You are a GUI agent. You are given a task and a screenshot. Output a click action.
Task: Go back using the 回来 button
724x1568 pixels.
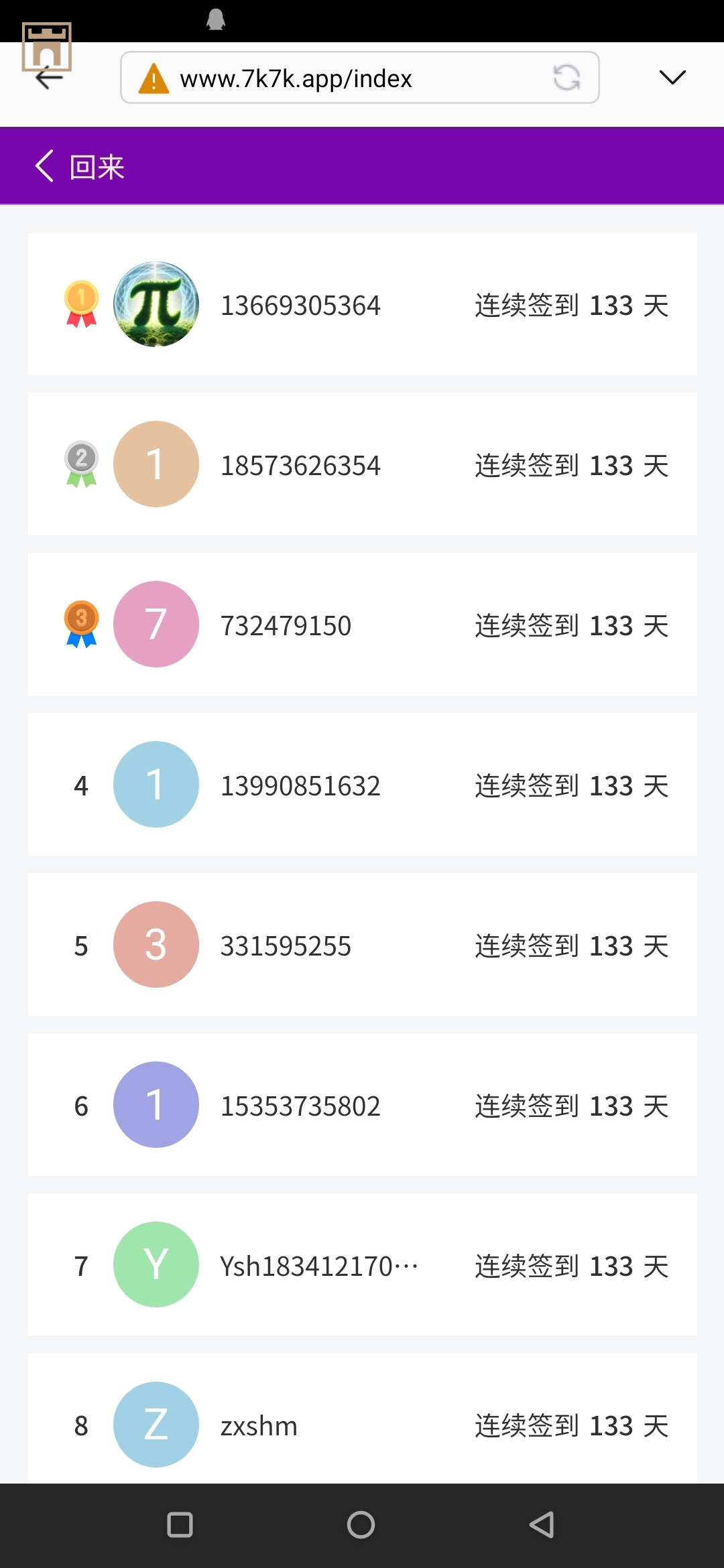80,166
